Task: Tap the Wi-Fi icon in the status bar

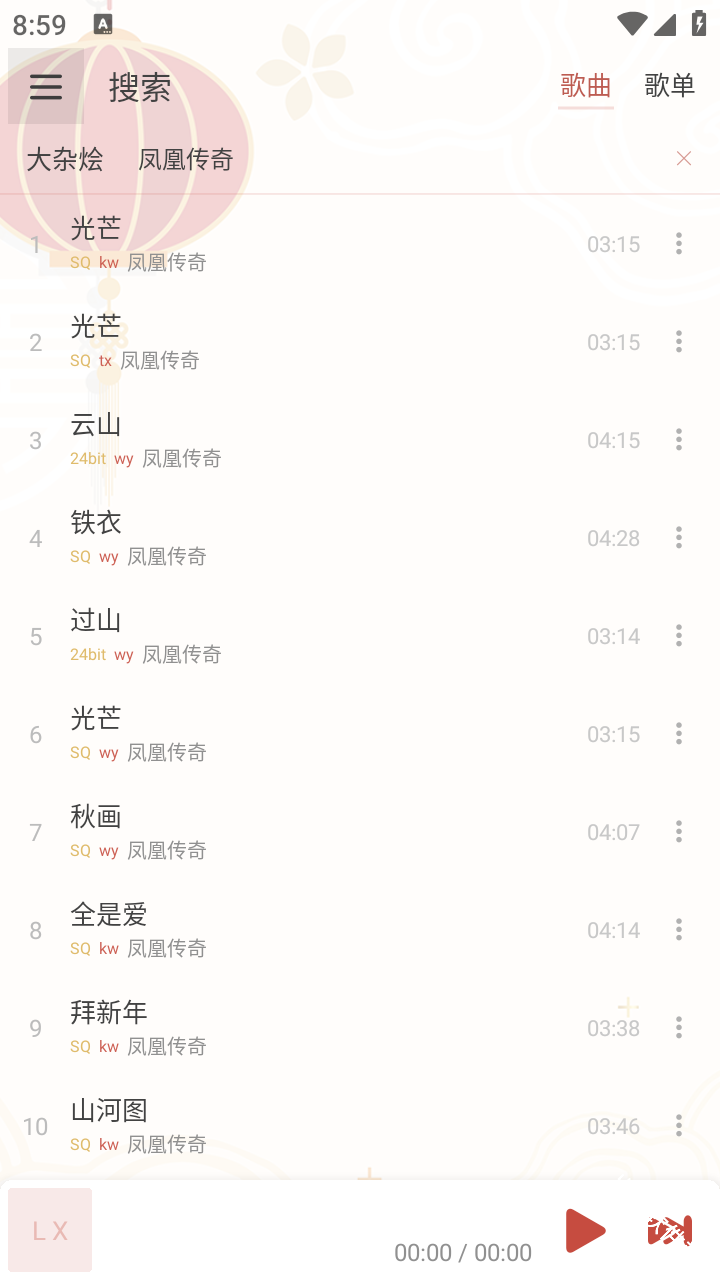Action: tap(633, 22)
